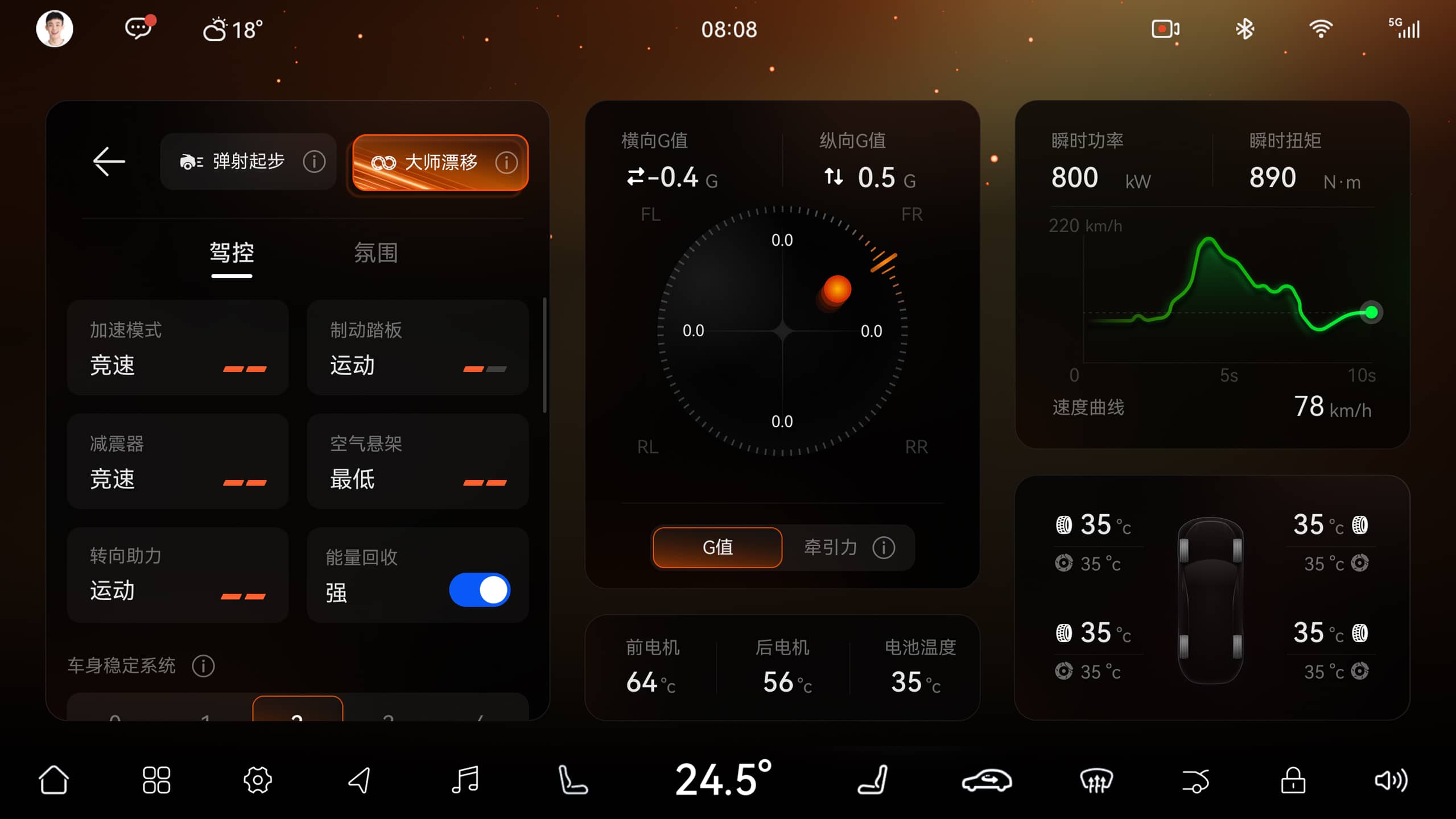Switch to the 牵引力 view
This screenshot has width=1456, height=819.
click(x=831, y=547)
